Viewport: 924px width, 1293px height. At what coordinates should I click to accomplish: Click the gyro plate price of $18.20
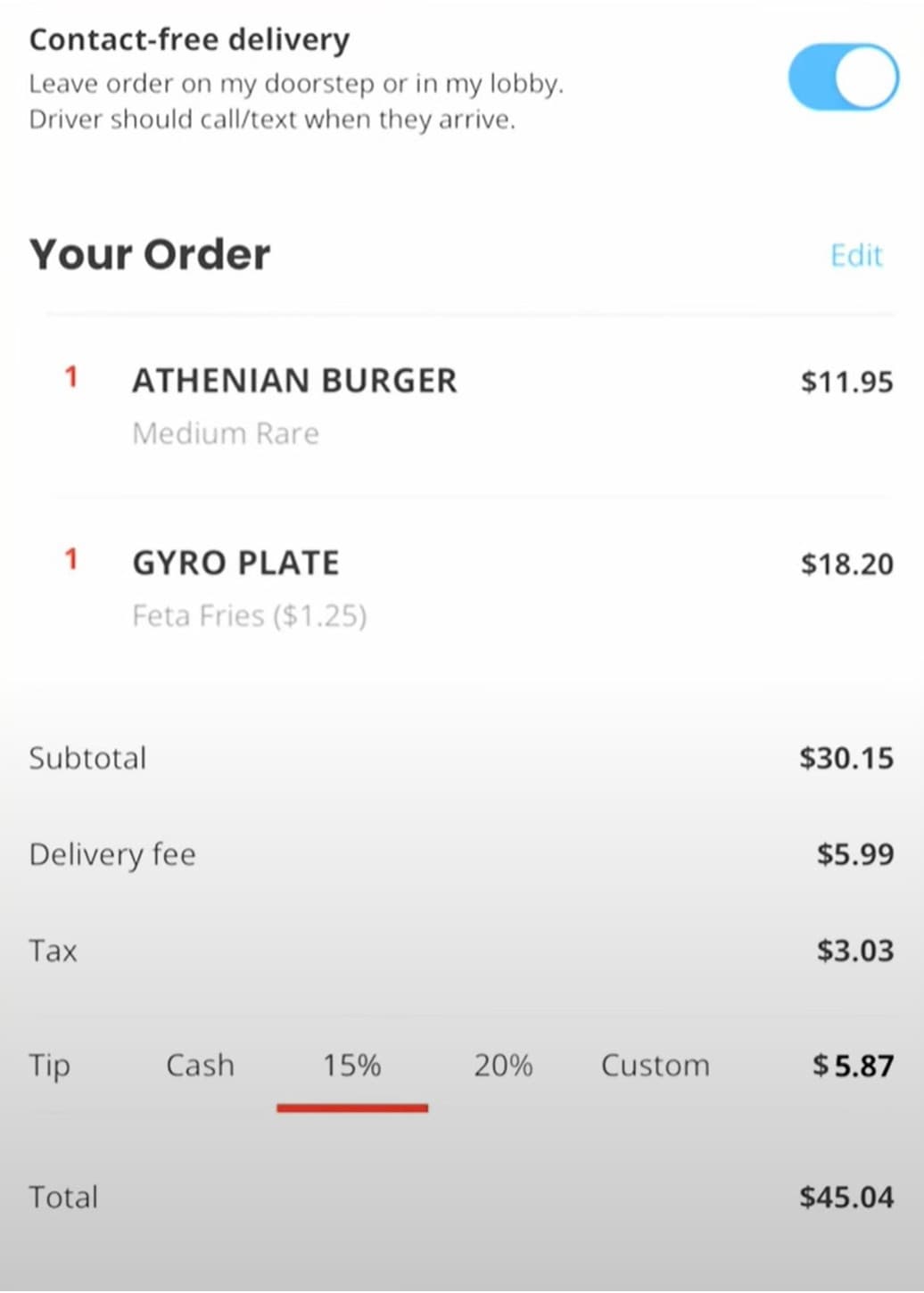846,563
